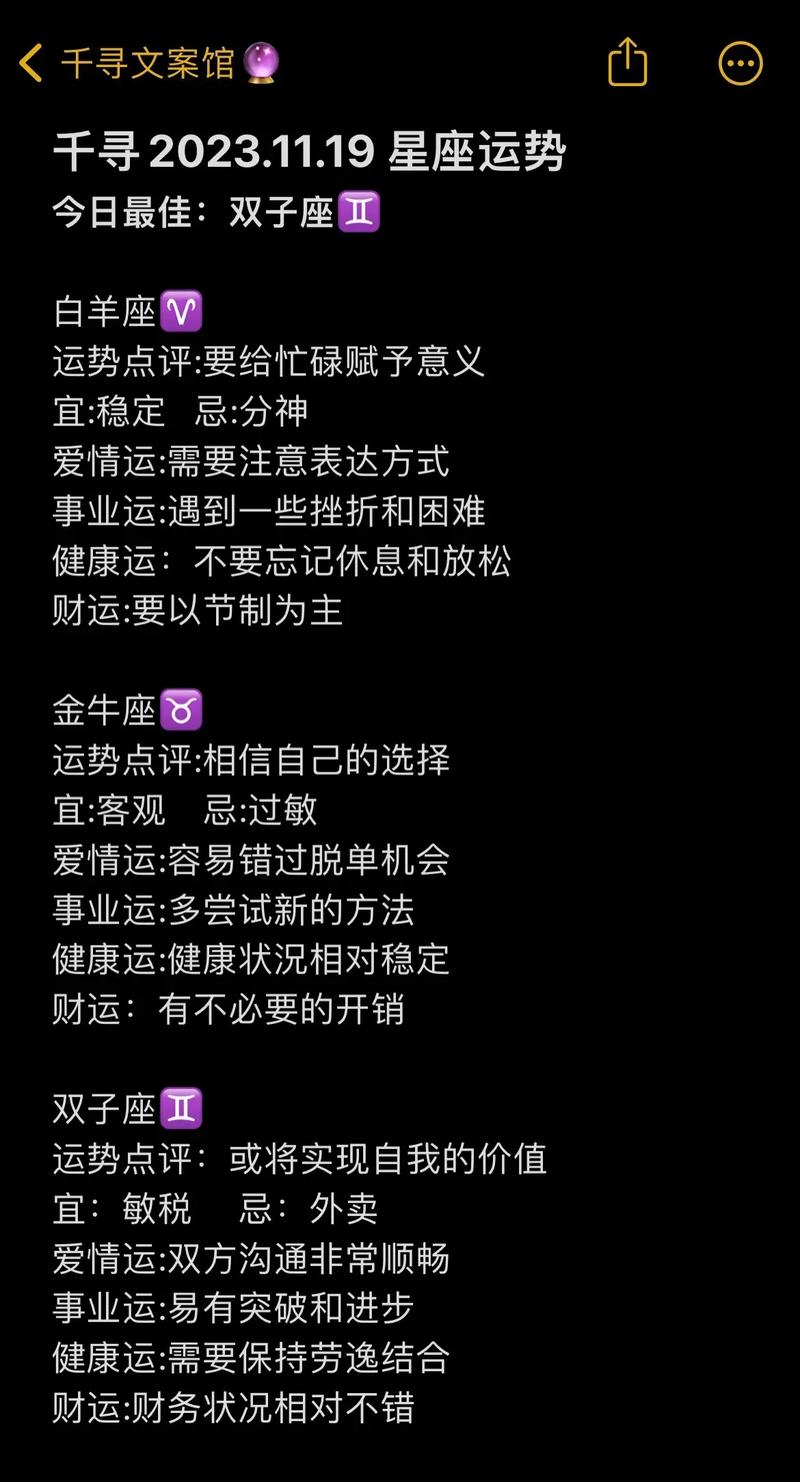Tap the 运势点评:相信自己的选择 line
800x1482 pixels.
pyautogui.click(x=250, y=760)
